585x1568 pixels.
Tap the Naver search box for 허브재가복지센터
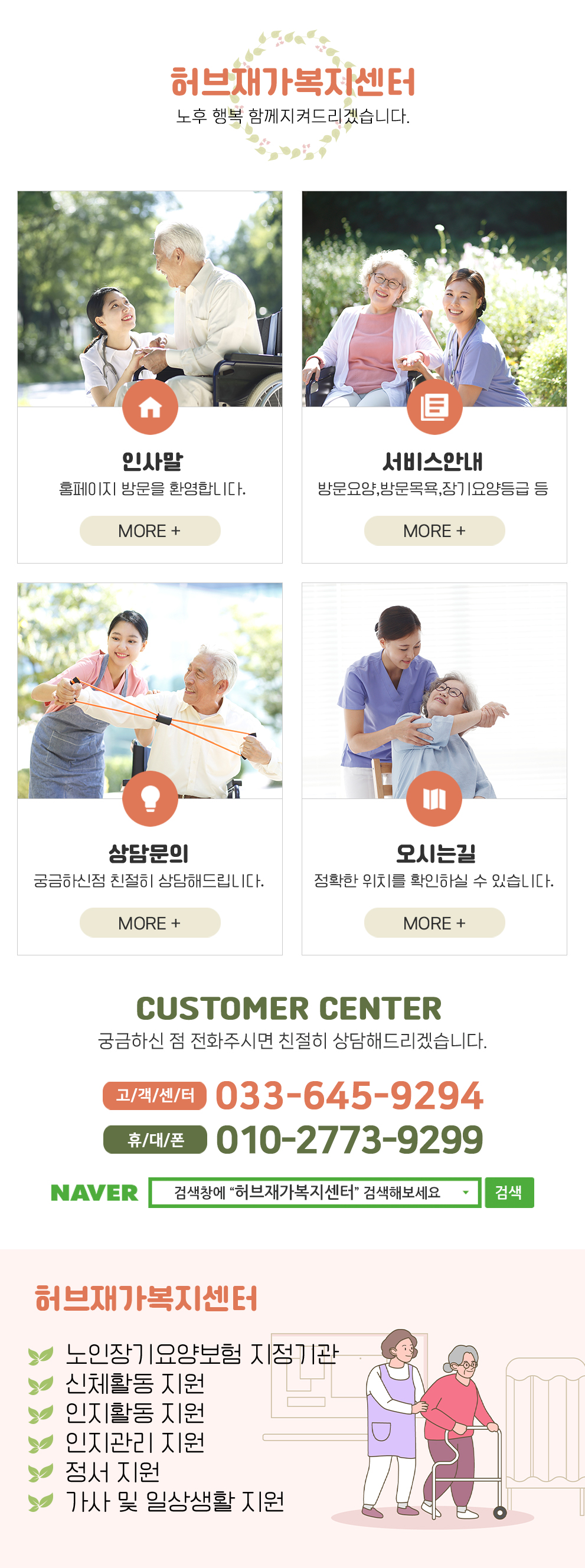(x=314, y=1193)
